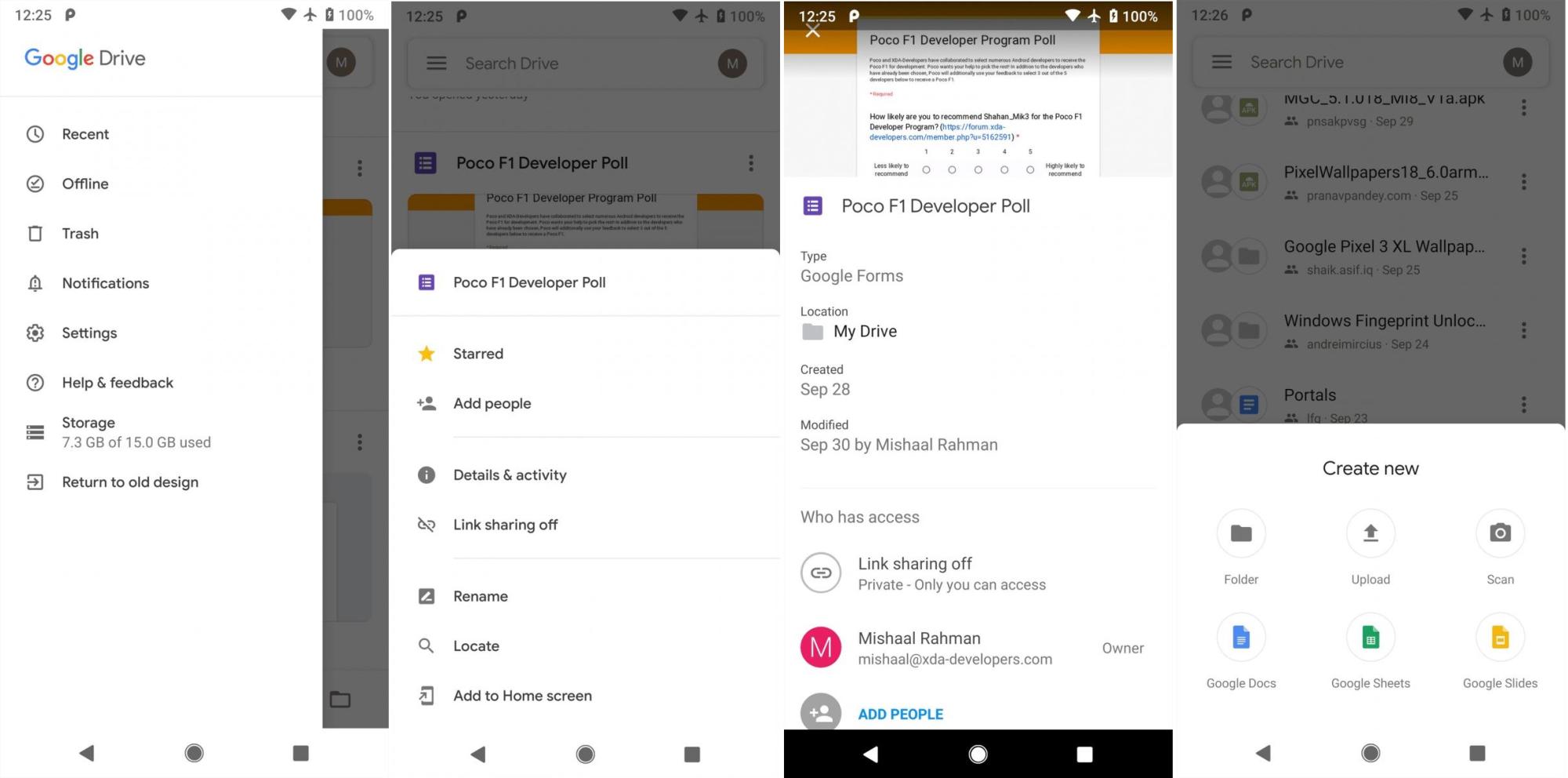Image resolution: width=1568 pixels, height=778 pixels.
Task: Create a new Google Slides file
Action: [1500, 638]
